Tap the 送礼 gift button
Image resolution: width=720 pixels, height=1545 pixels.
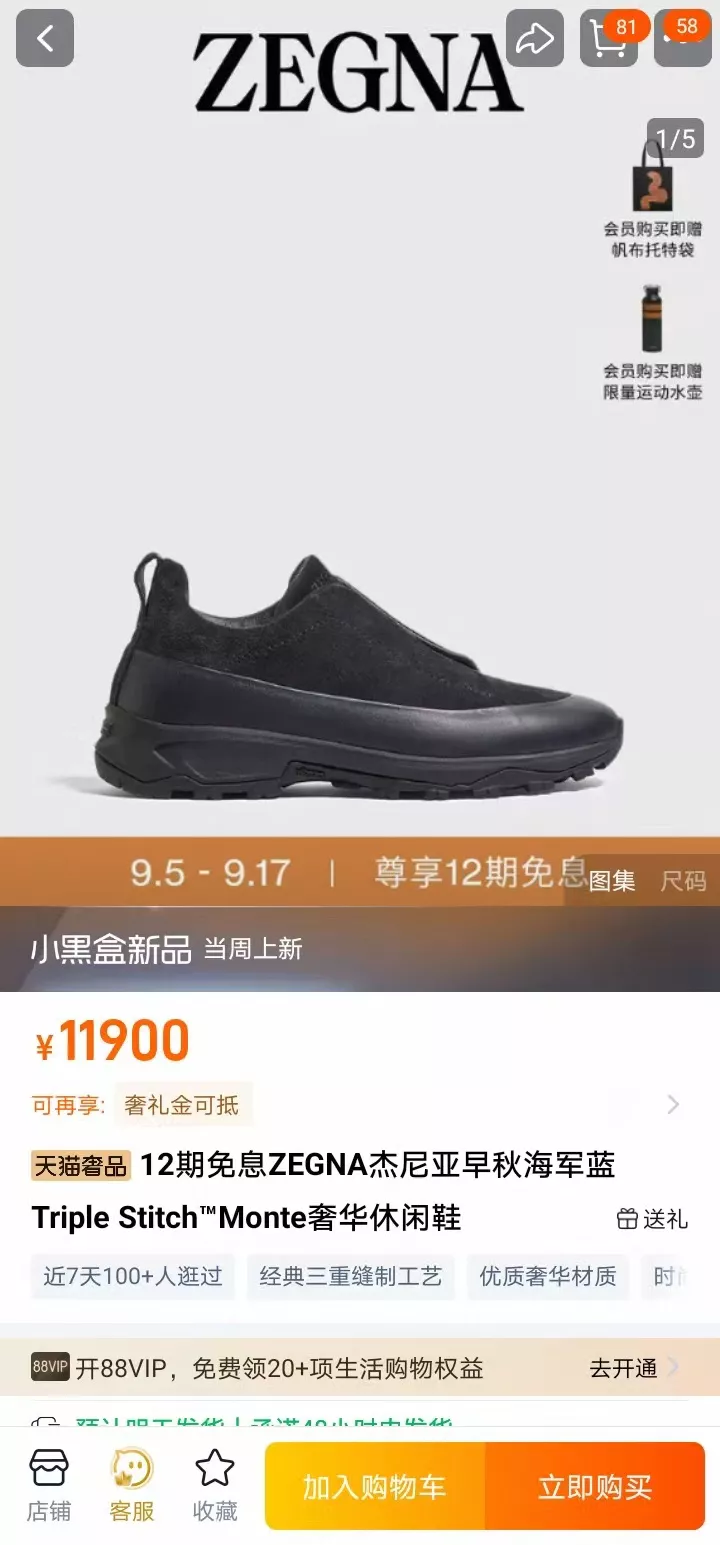pos(652,1218)
